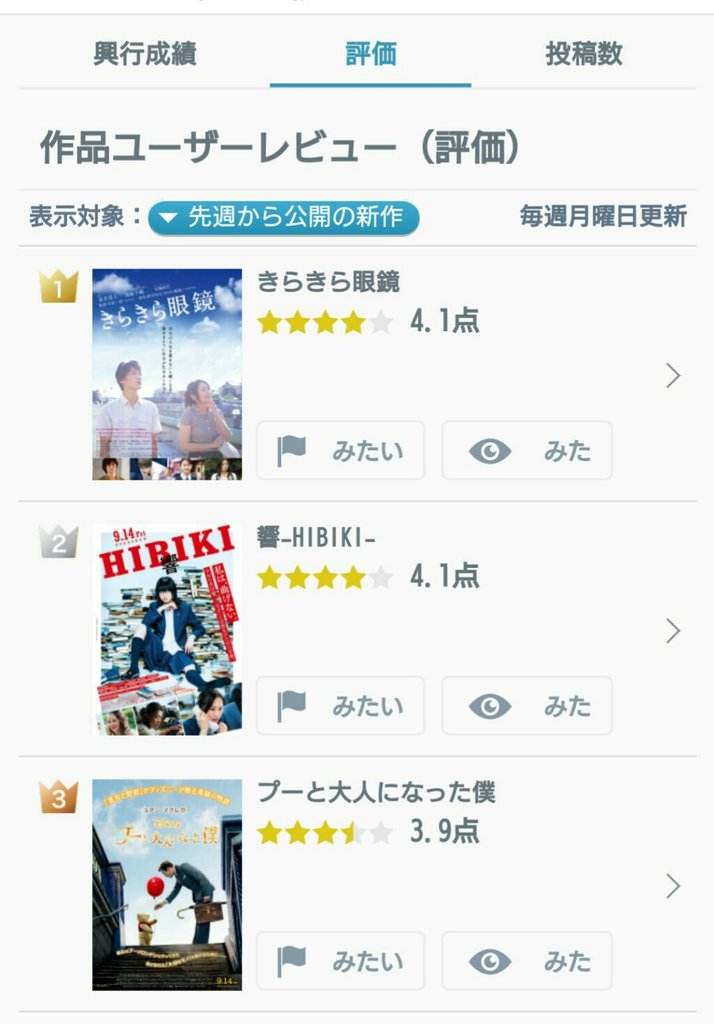The width and height of the screenshot is (714, 1024).
Task: Open the 響-HIBIKI- poster
Action: pos(167,629)
